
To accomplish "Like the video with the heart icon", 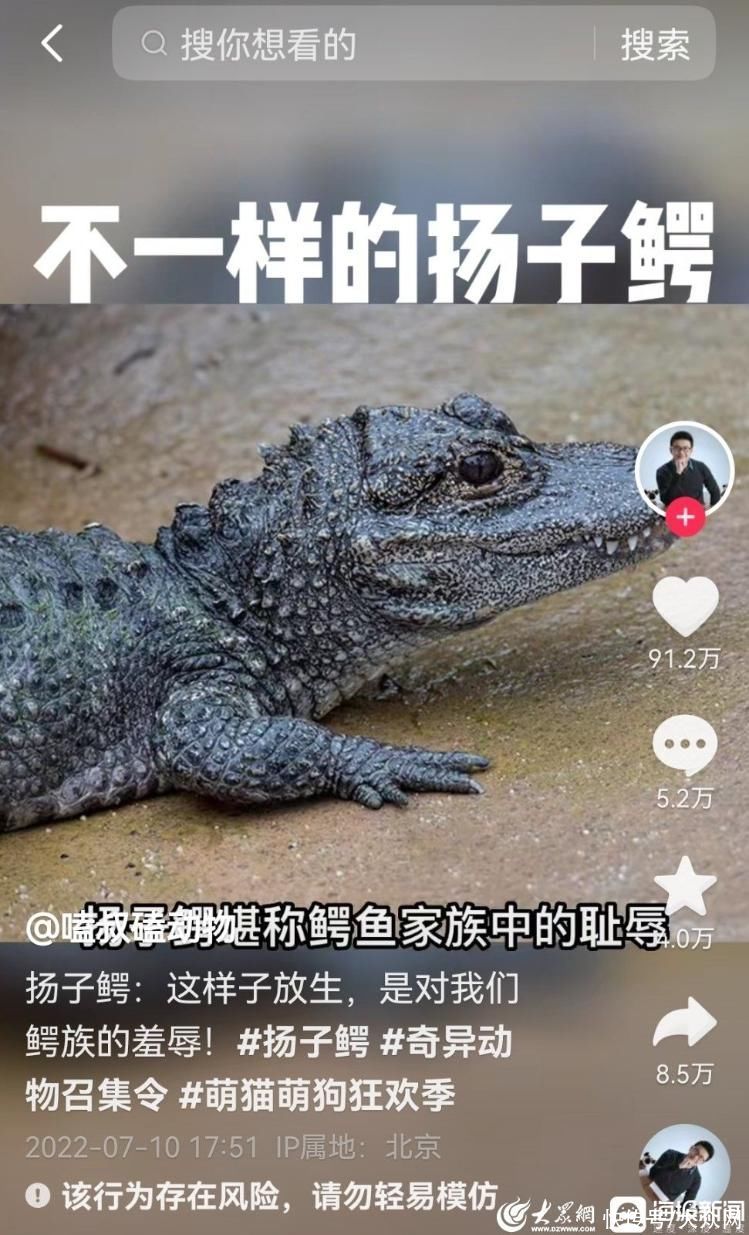I will click(x=685, y=606).
